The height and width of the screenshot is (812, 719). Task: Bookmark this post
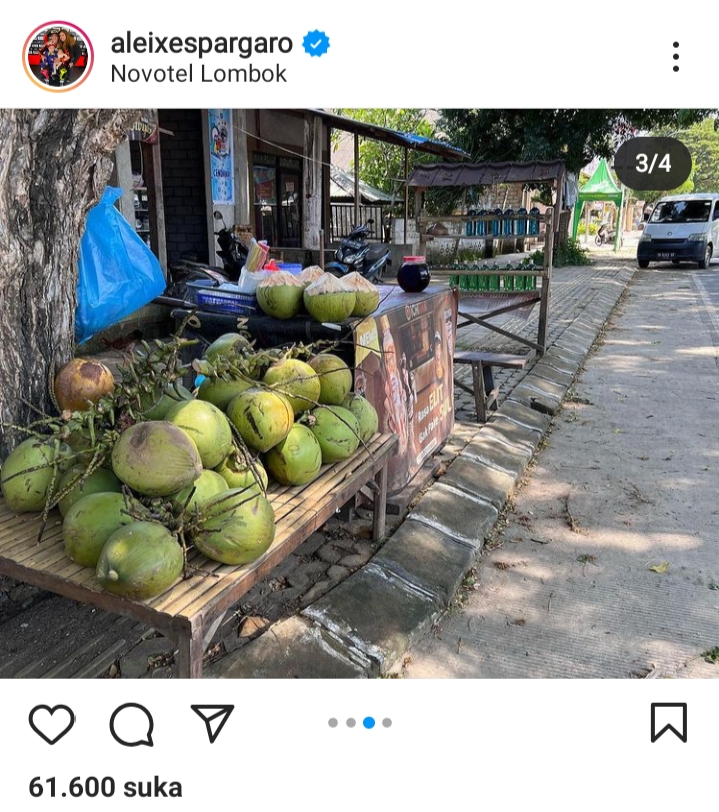(669, 722)
